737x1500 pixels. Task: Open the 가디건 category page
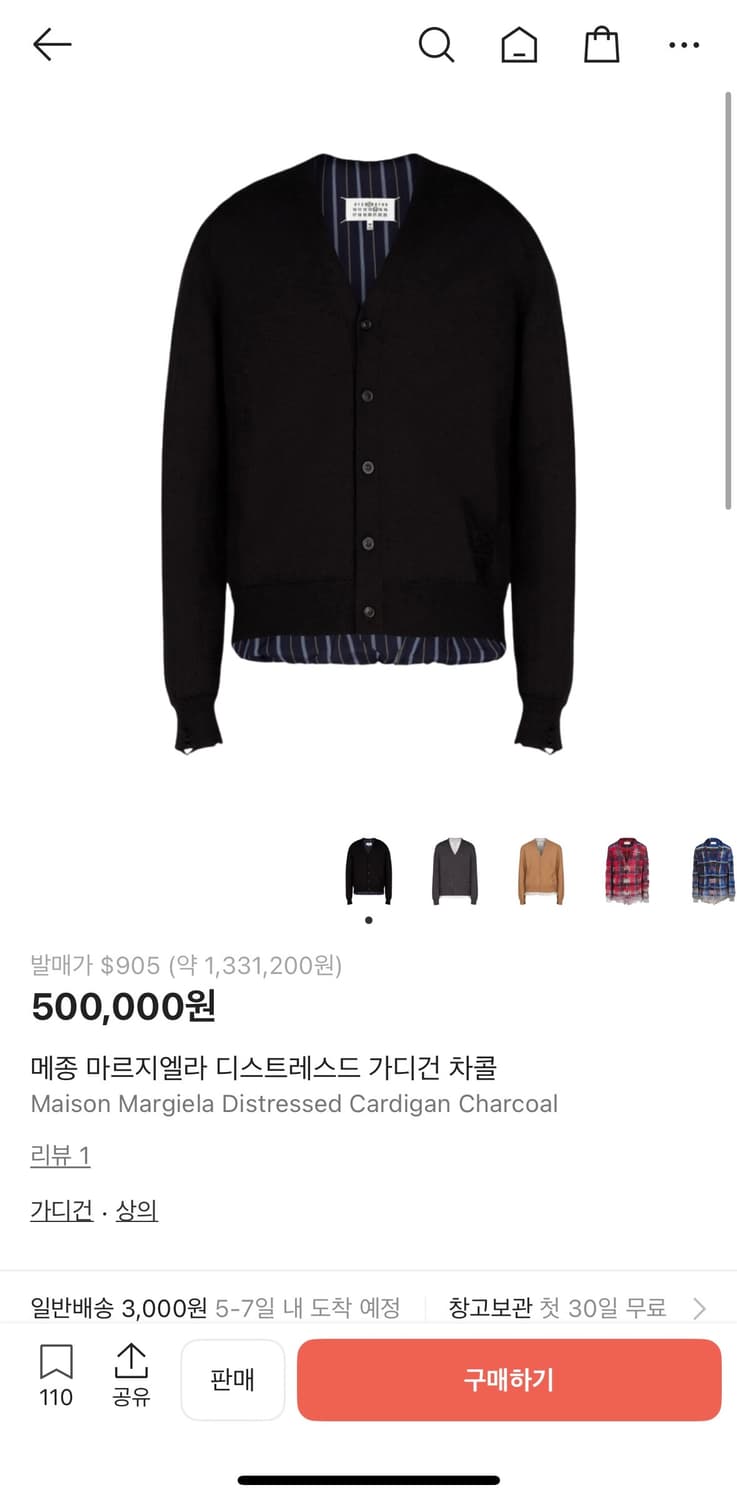click(x=60, y=1210)
